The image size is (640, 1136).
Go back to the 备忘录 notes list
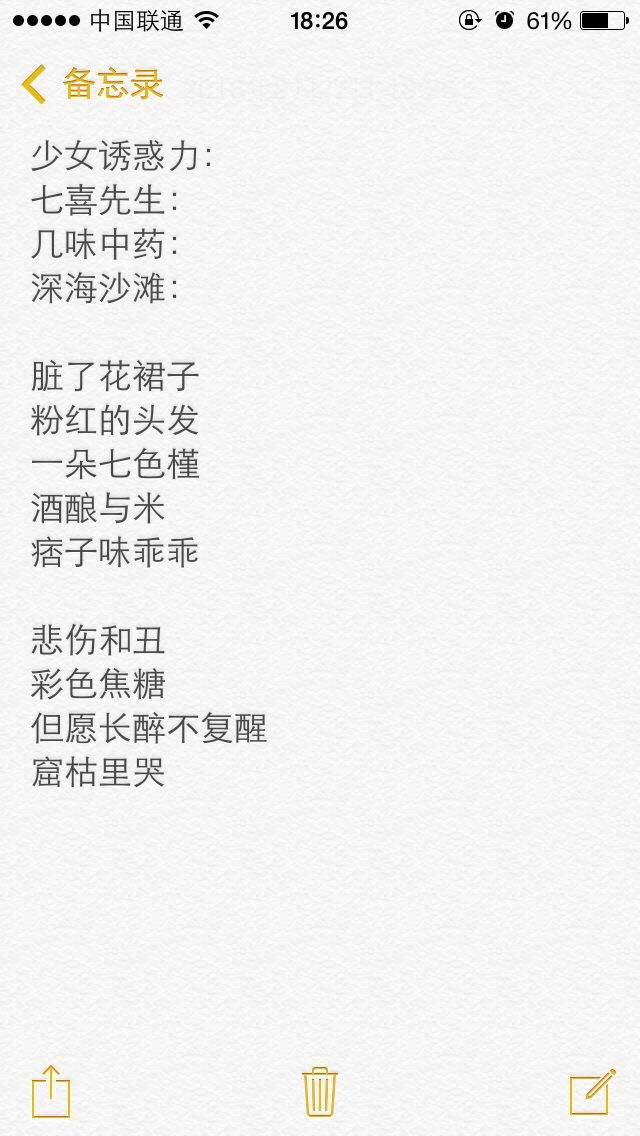click(92, 85)
